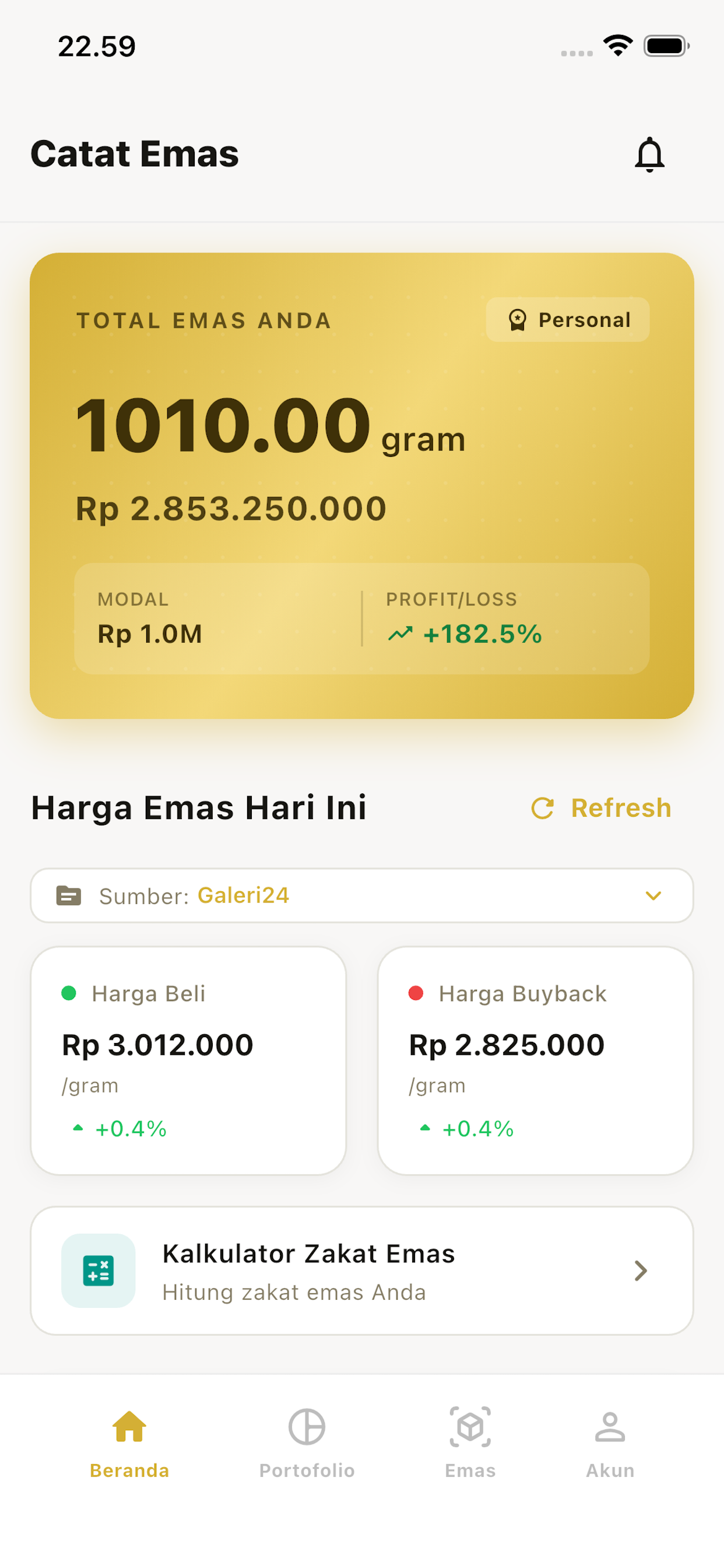Viewport: 724px width, 1568px height.
Task: Expand the Sumber Galeri24 dropdown
Action: pyautogui.click(x=362, y=895)
